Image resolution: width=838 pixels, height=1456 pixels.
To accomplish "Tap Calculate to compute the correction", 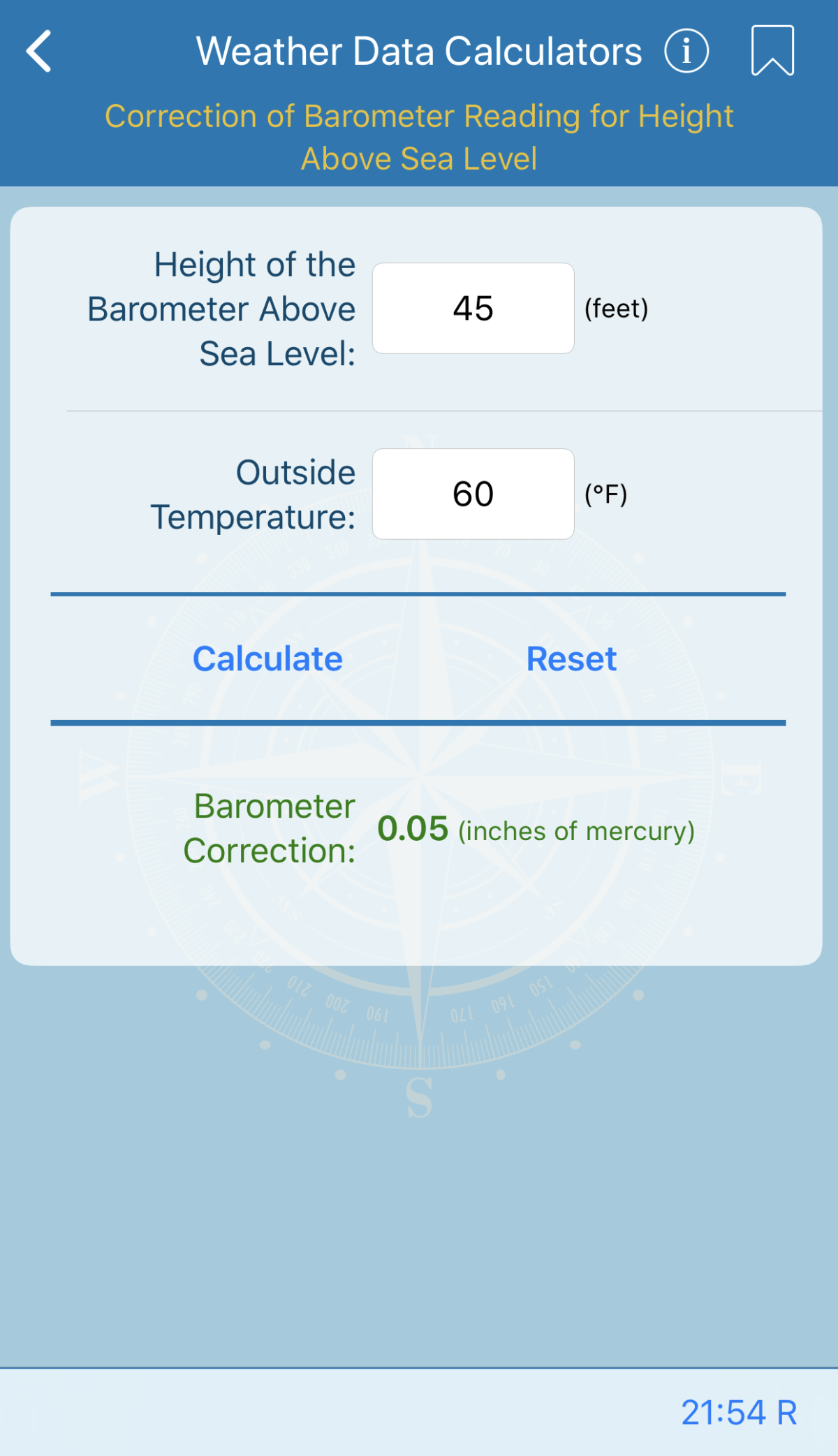I will [267, 659].
